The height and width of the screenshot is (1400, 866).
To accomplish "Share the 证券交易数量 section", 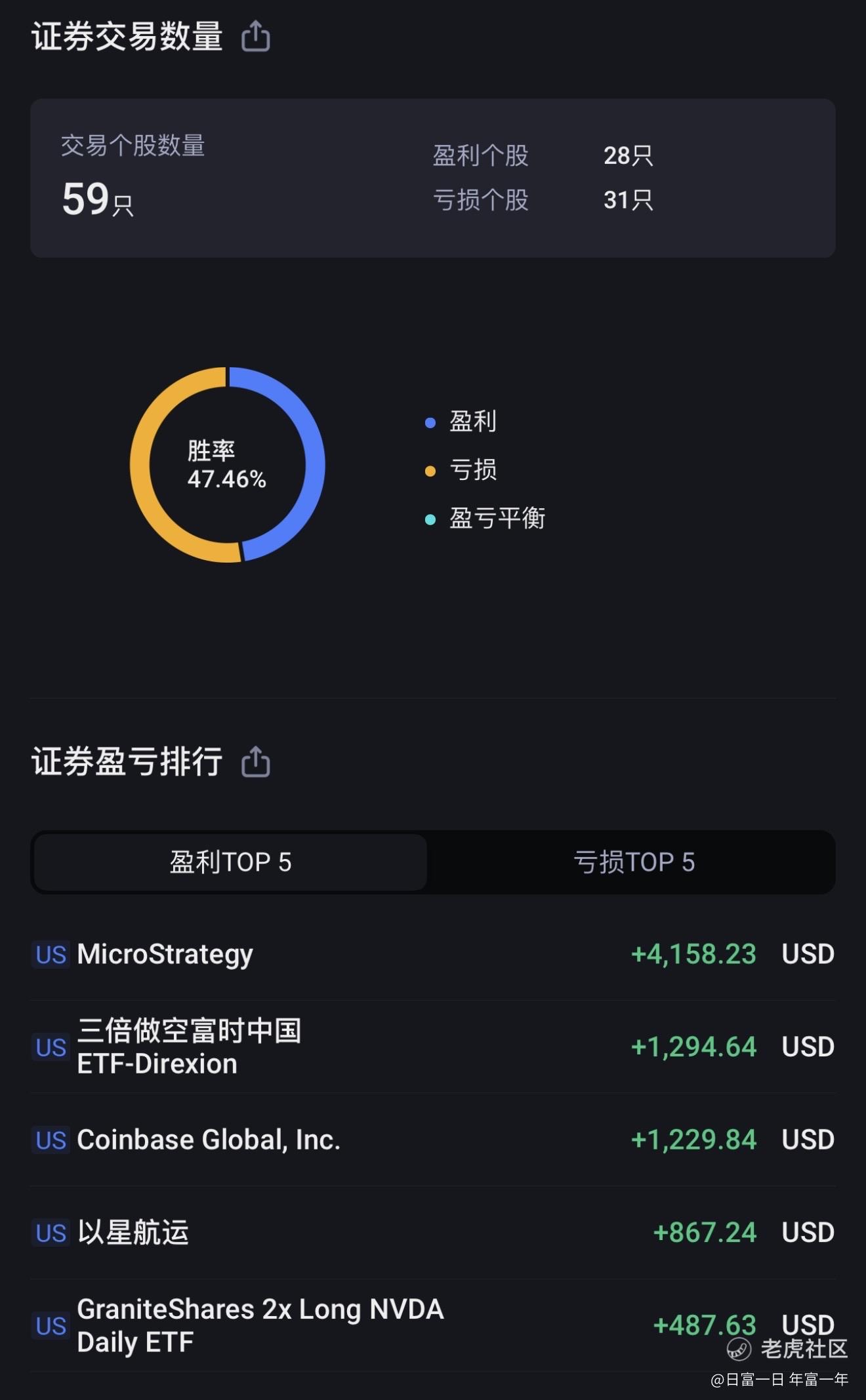I will [x=255, y=36].
